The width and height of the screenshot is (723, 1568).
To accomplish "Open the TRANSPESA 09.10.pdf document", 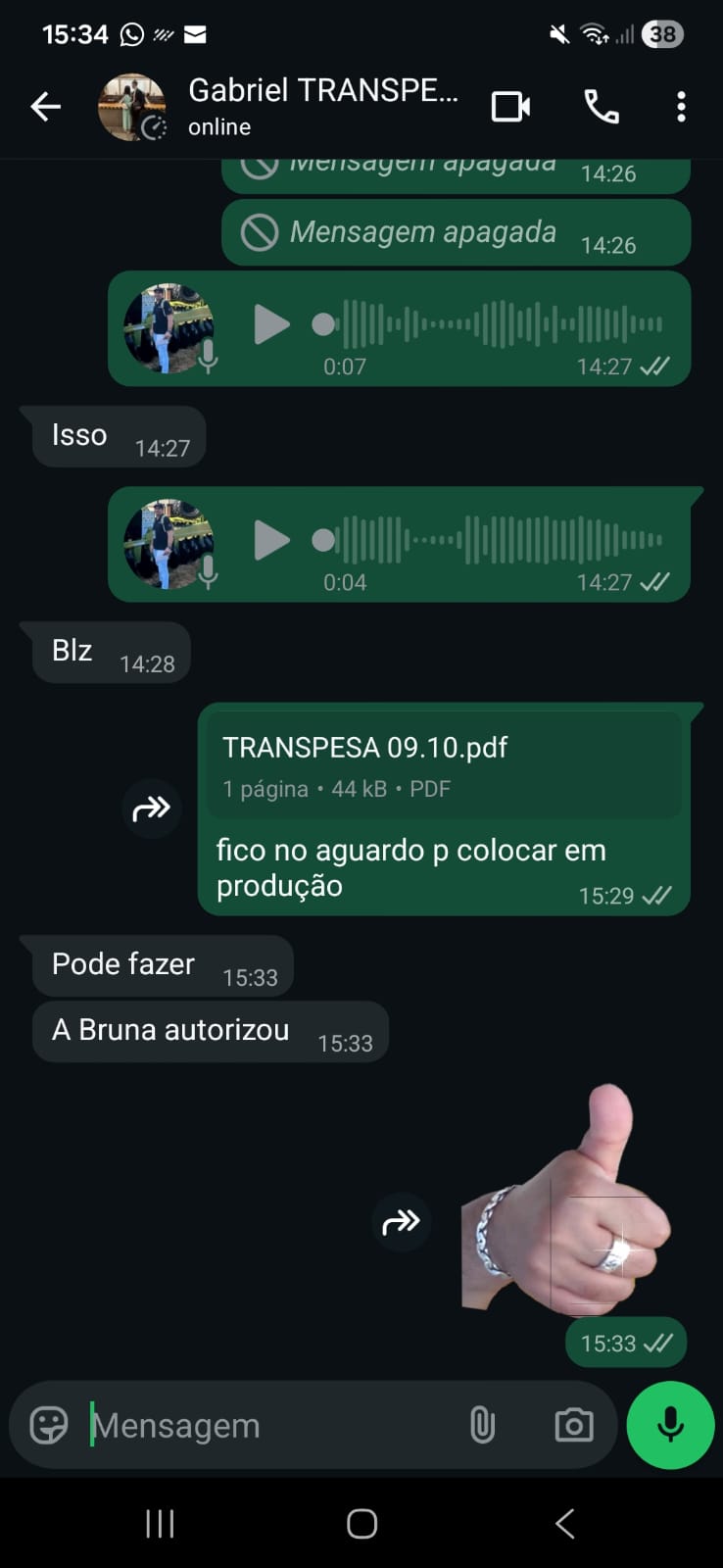I will point(441,764).
